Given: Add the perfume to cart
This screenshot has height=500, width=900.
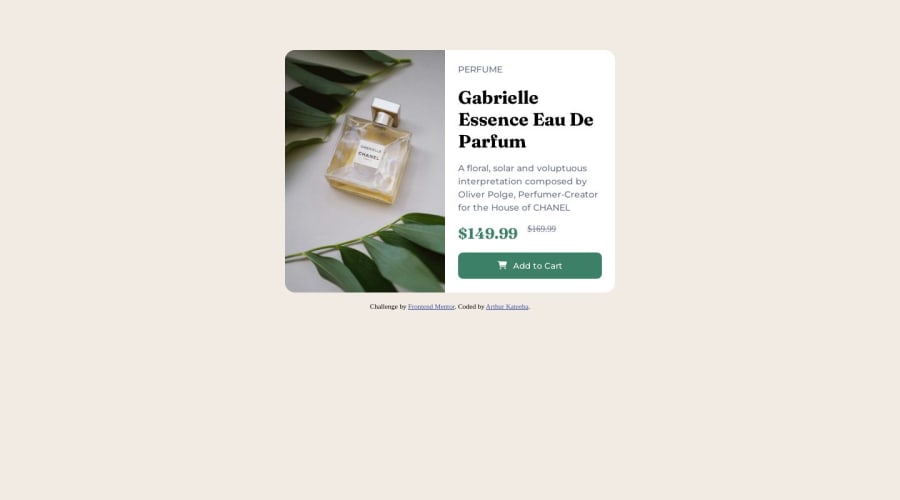Looking at the screenshot, I should click(x=529, y=266).
